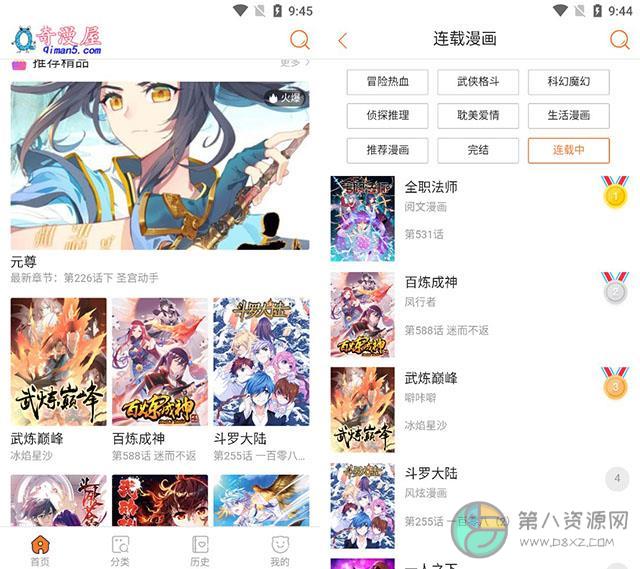
Task: Go back from the 连载漫画 page
Action: tap(343, 41)
